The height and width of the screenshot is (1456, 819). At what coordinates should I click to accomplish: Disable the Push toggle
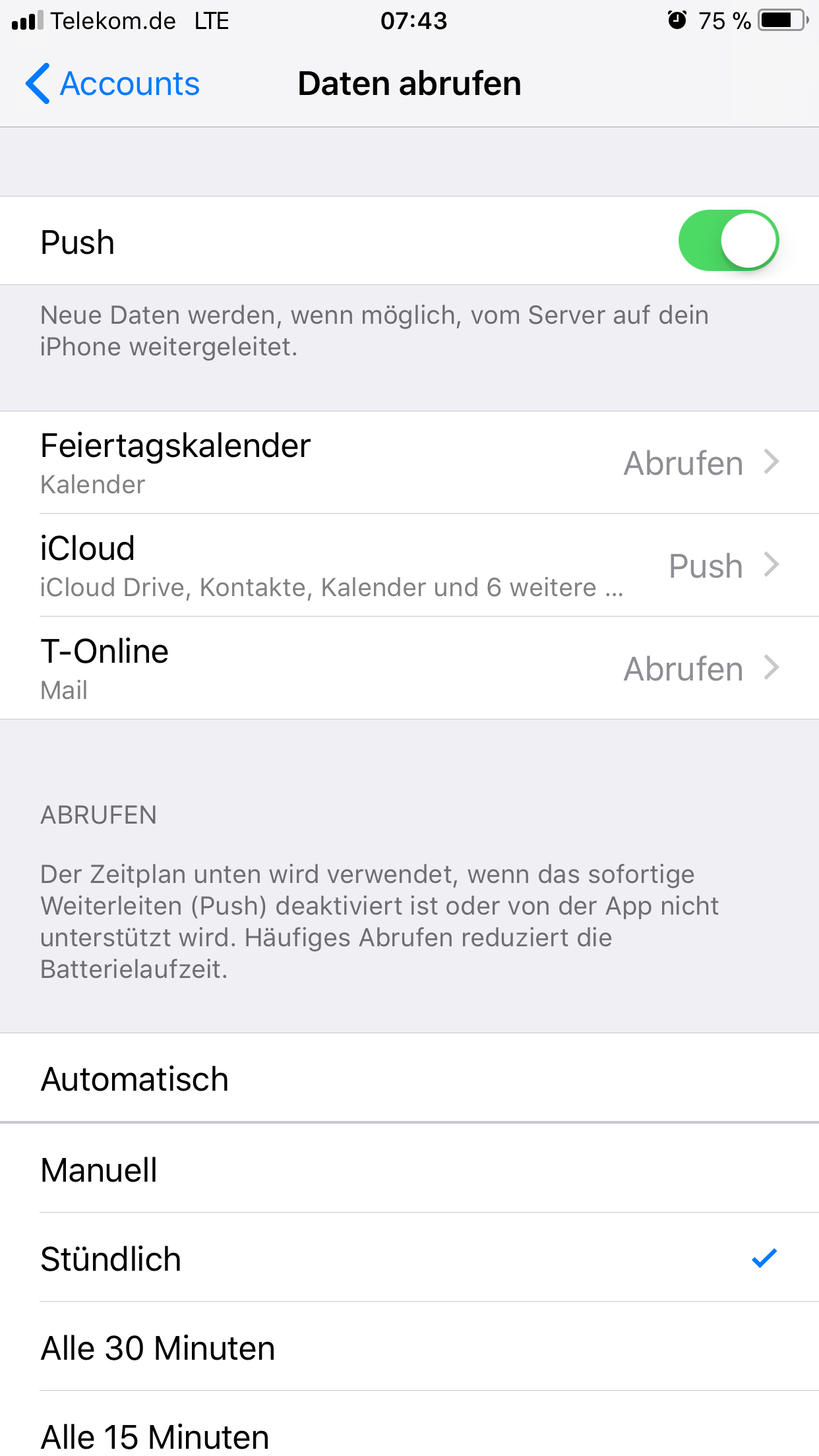(x=728, y=241)
